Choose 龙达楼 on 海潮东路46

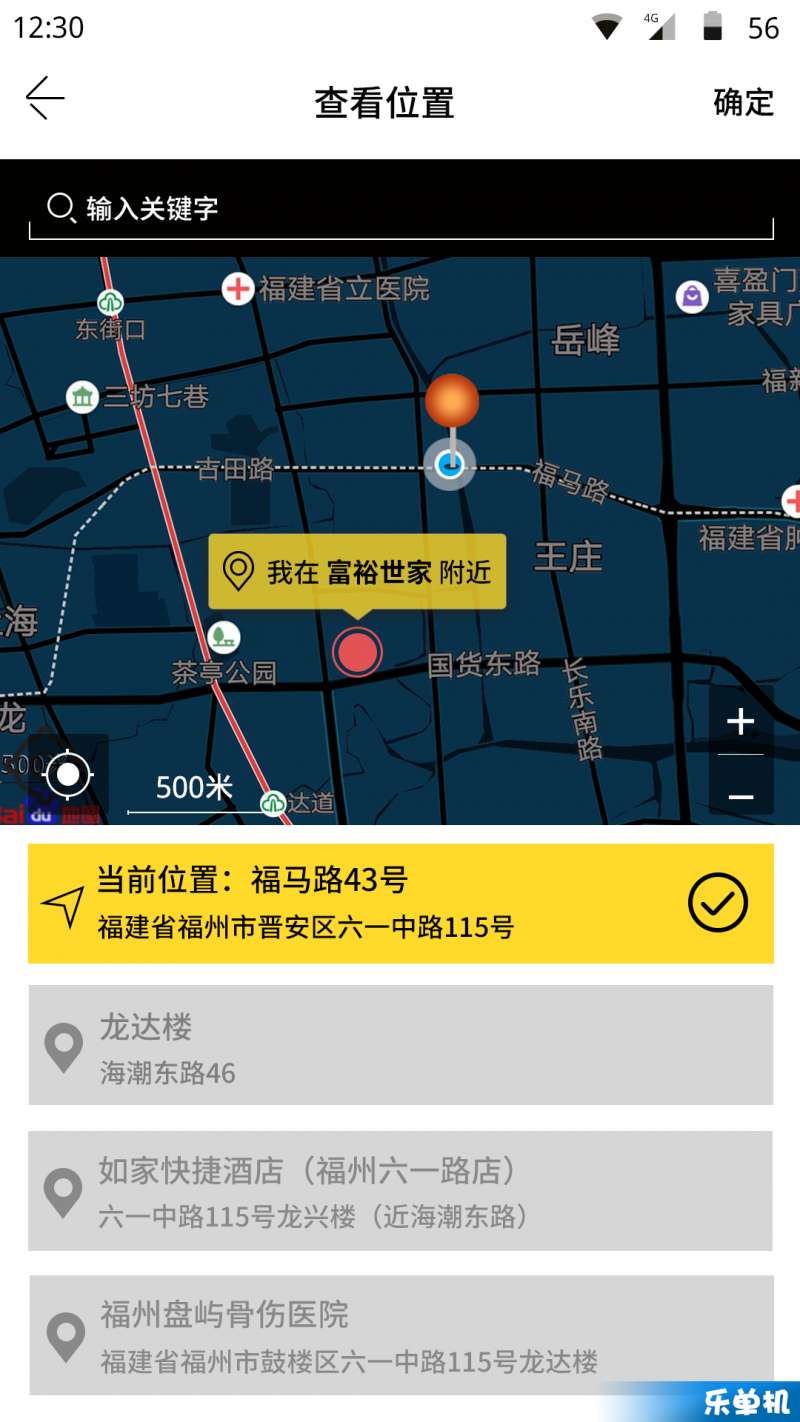pyautogui.click(x=400, y=1045)
